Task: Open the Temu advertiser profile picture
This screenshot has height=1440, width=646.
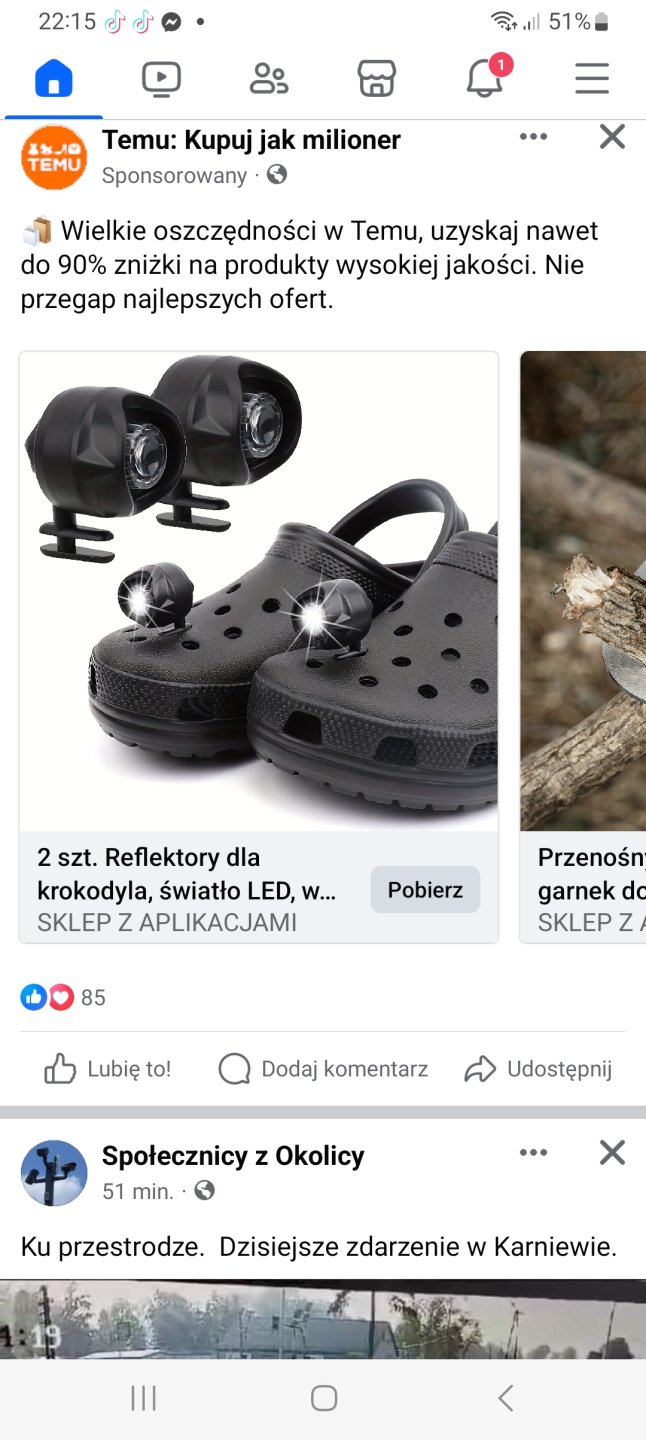Action: coord(54,158)
